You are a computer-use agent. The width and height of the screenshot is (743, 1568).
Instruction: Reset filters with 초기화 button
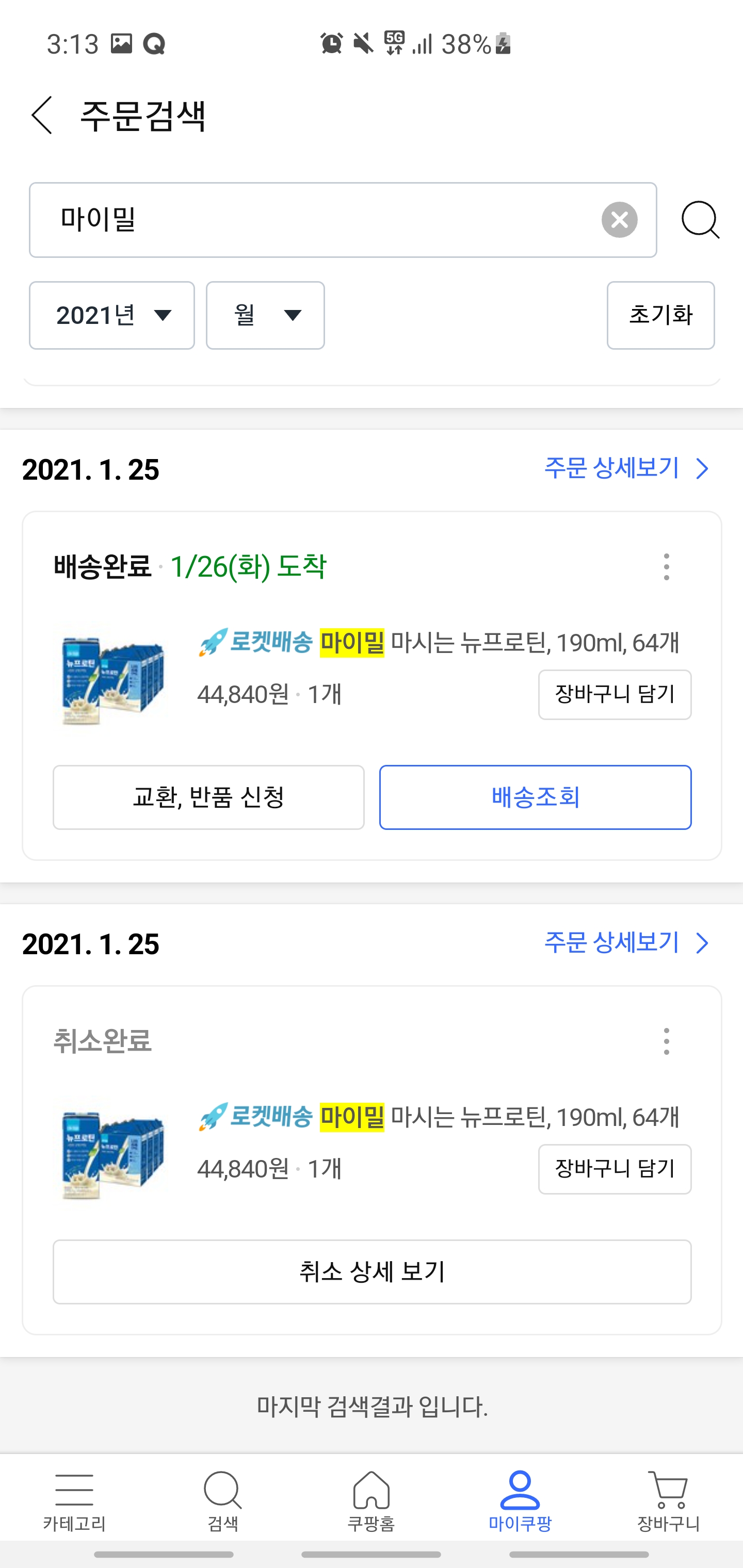[x=660, y=315]
